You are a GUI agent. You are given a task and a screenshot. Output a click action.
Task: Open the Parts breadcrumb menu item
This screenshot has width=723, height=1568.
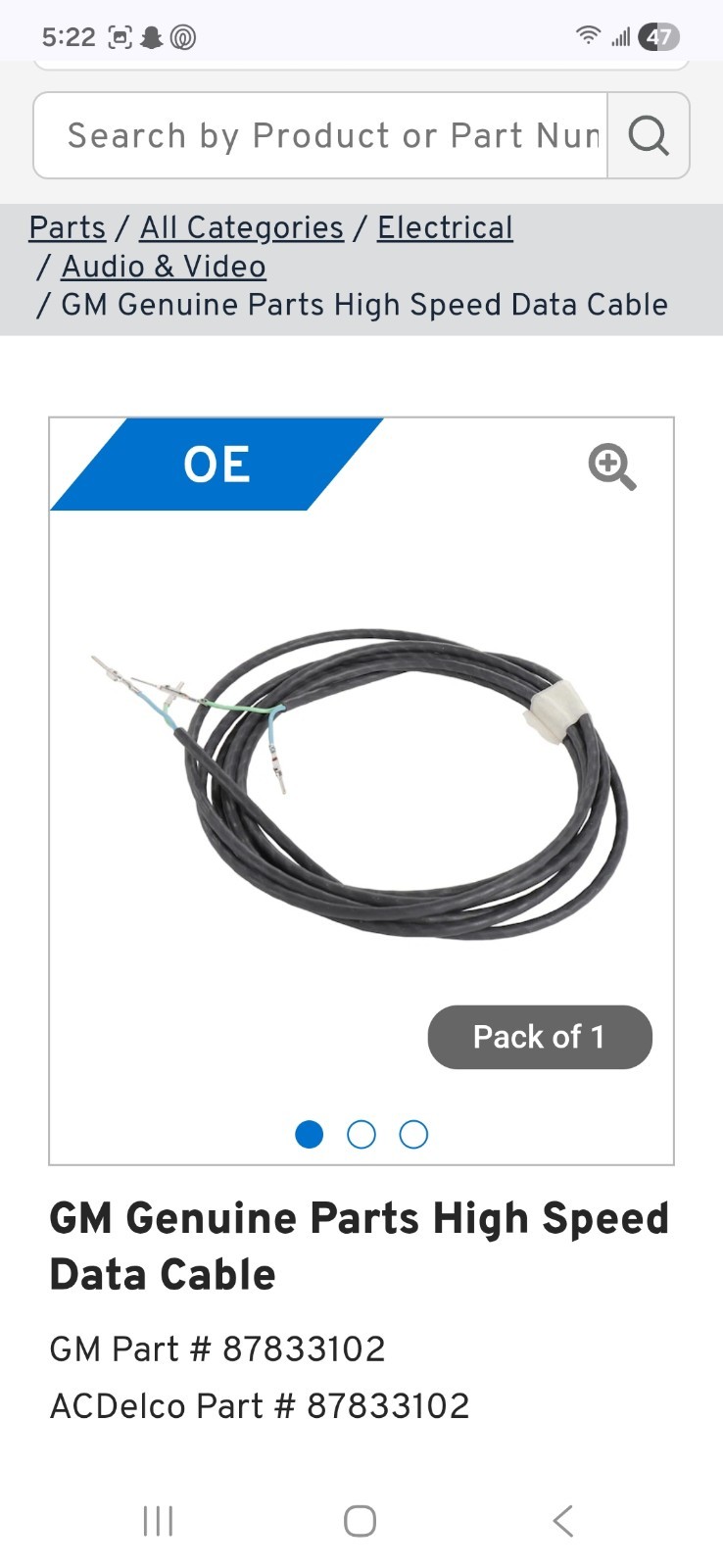(x=67, y=227)
